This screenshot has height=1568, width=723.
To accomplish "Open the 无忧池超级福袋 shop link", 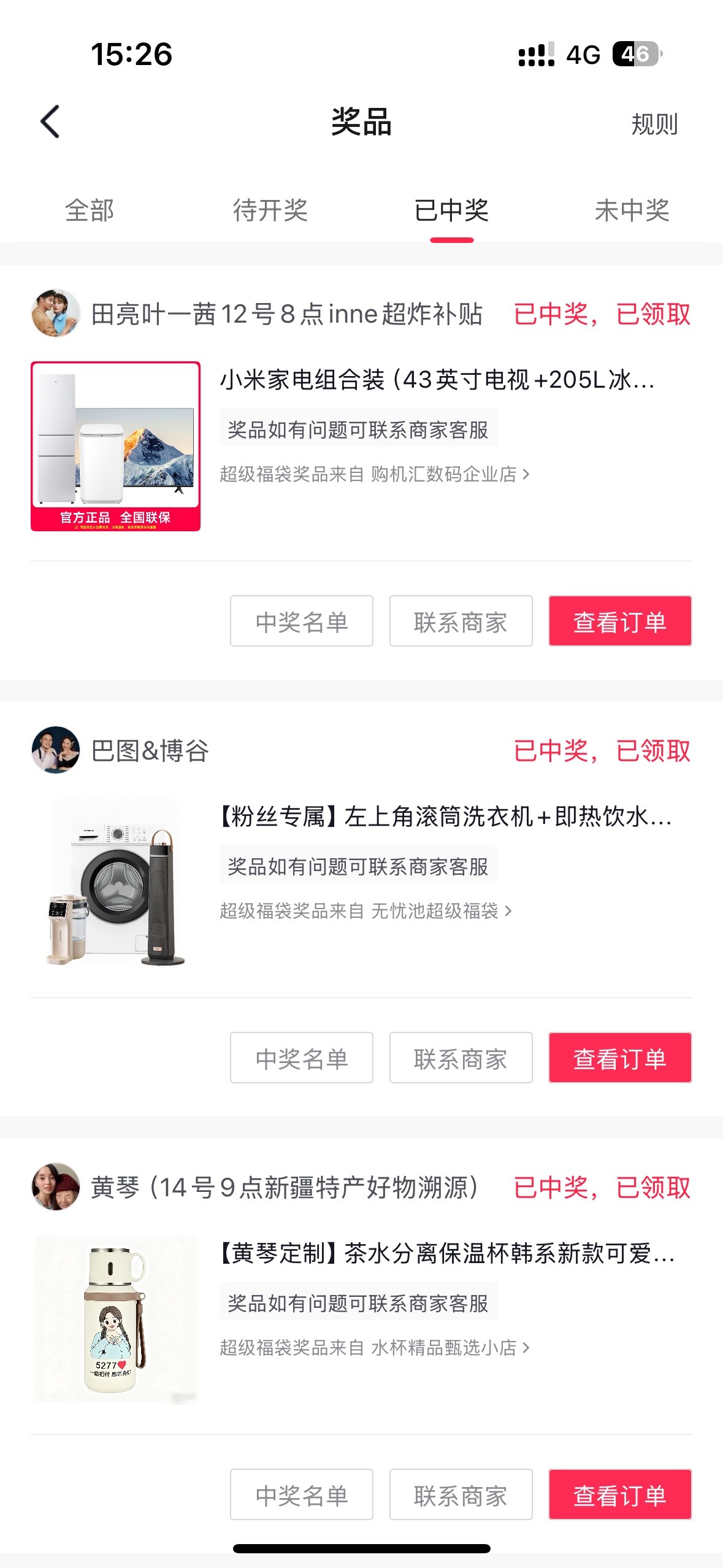I will coord(435,911).
